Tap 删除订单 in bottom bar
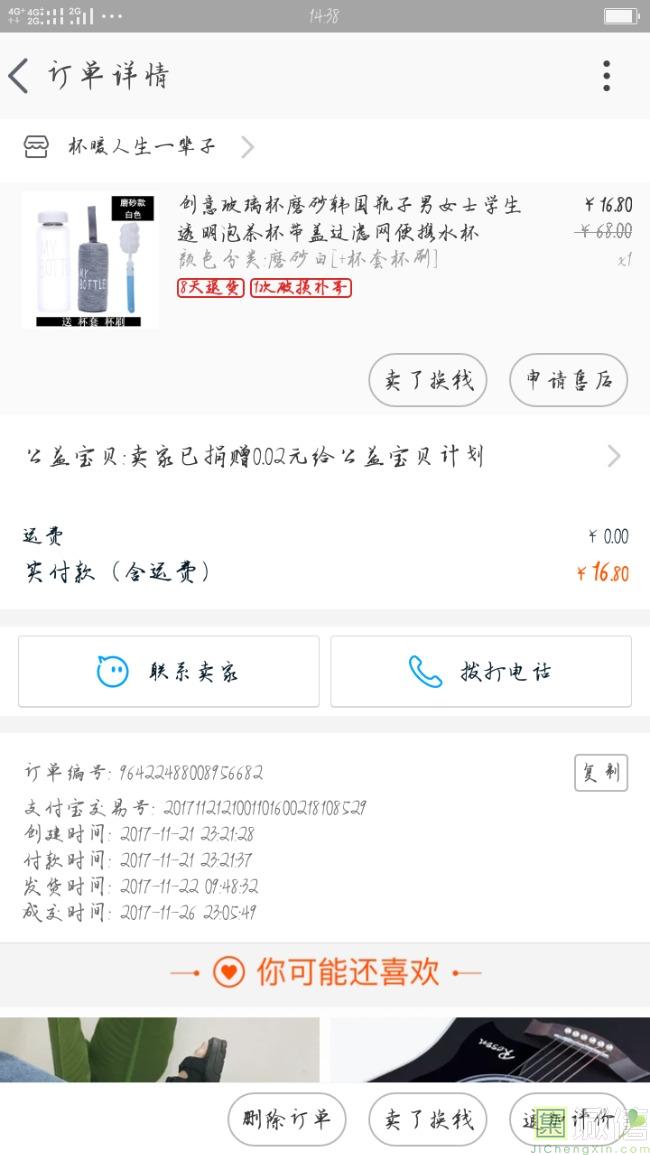This screenshot has height=1155, width=650. point(286,1119)
